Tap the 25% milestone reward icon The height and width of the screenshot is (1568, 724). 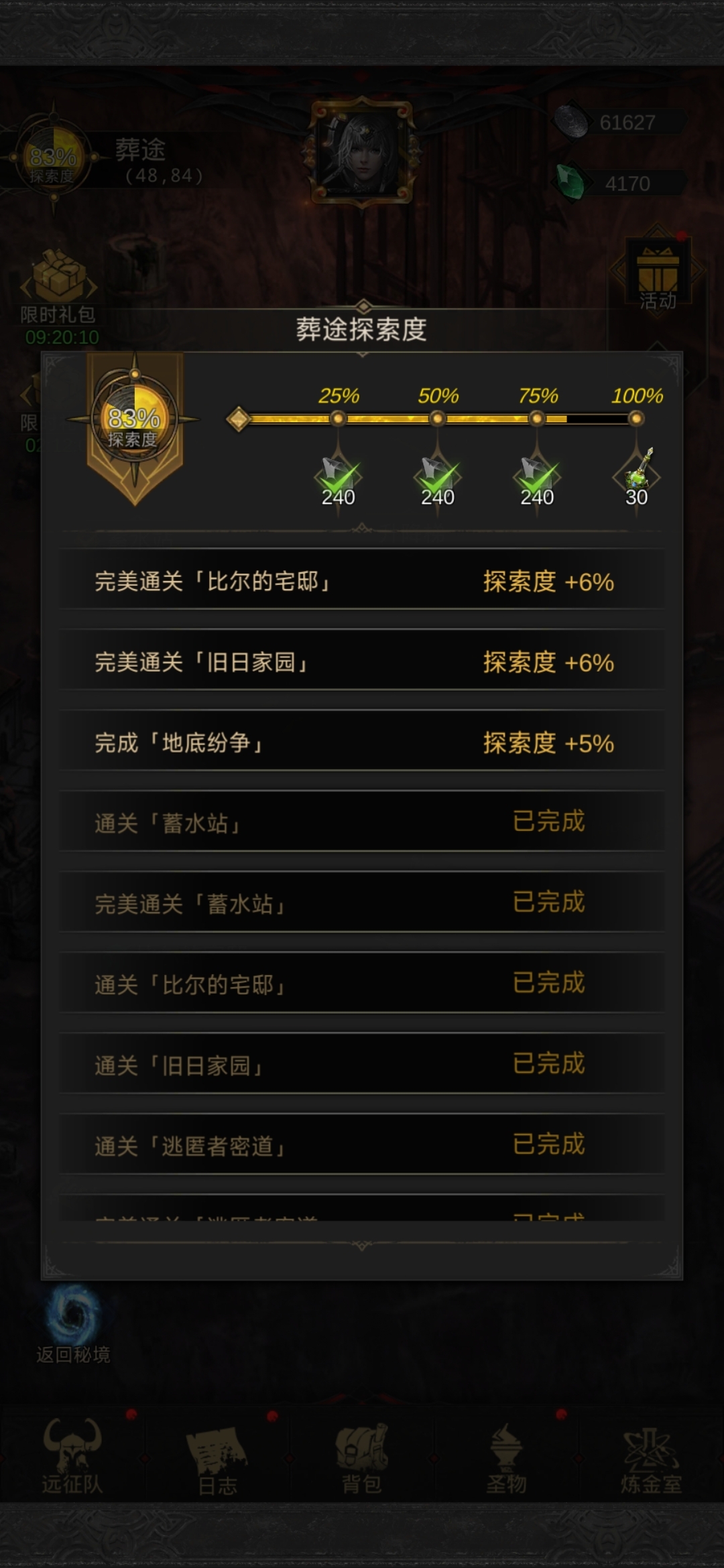coord(338,477)
